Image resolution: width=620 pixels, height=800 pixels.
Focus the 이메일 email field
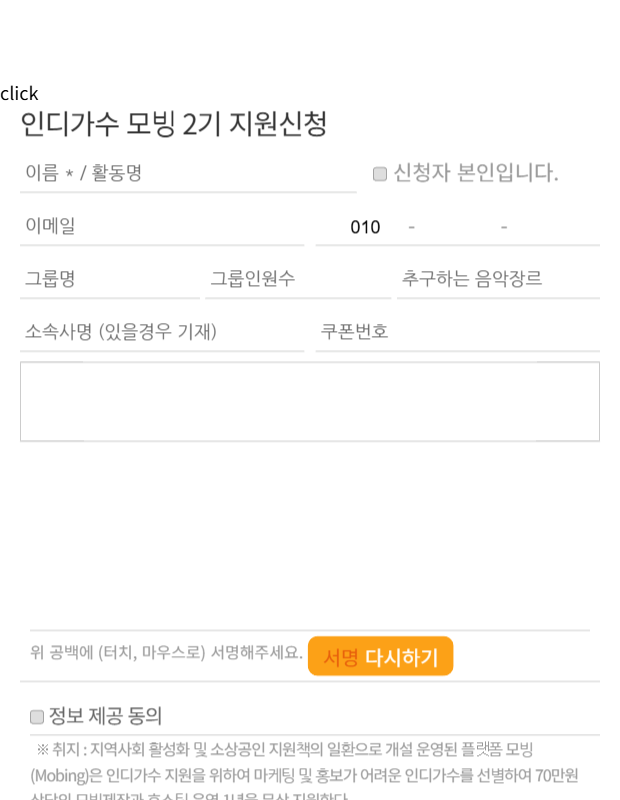click(162, 227)
